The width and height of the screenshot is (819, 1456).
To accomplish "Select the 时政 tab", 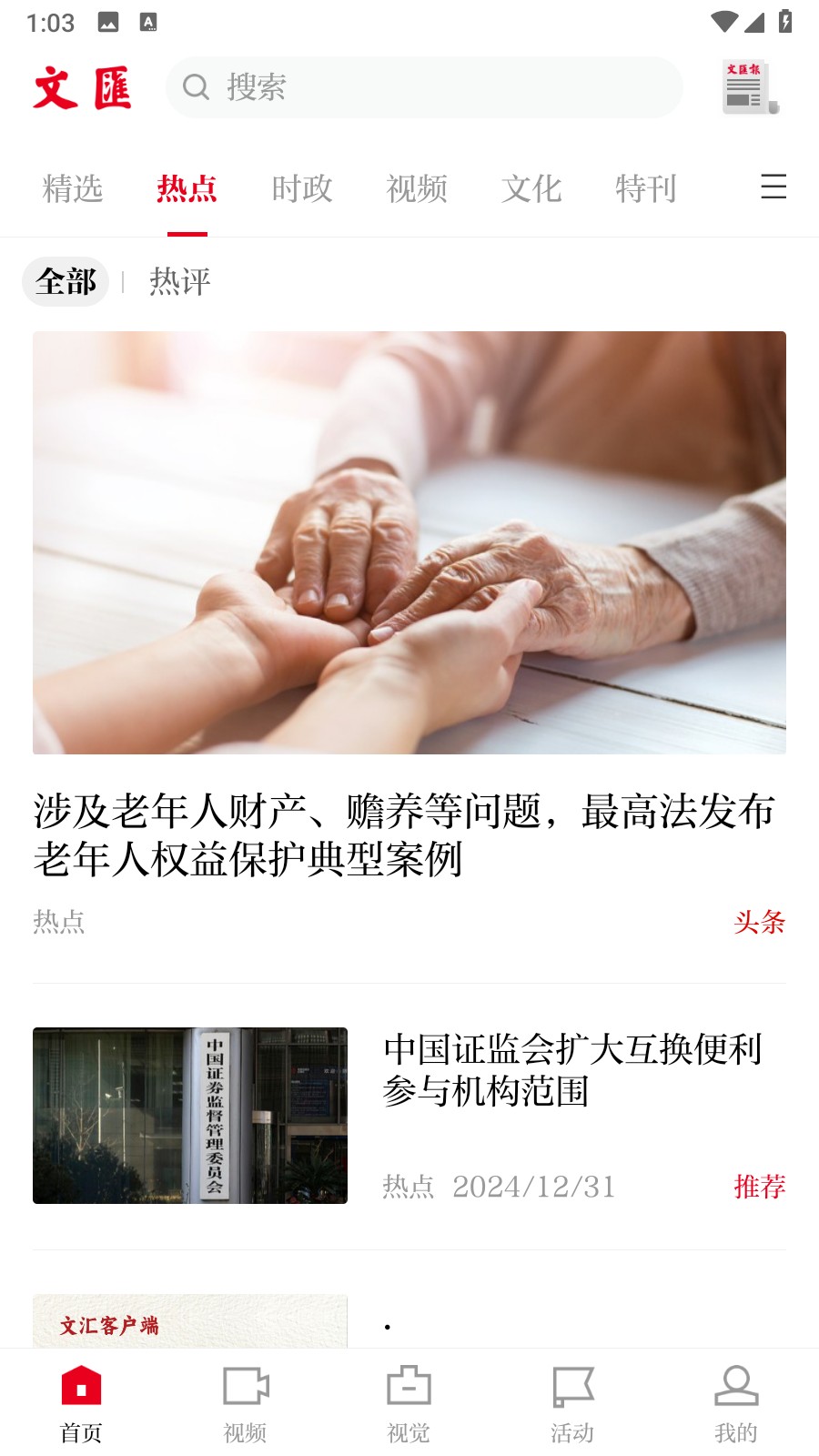I will tap(302, 189).
